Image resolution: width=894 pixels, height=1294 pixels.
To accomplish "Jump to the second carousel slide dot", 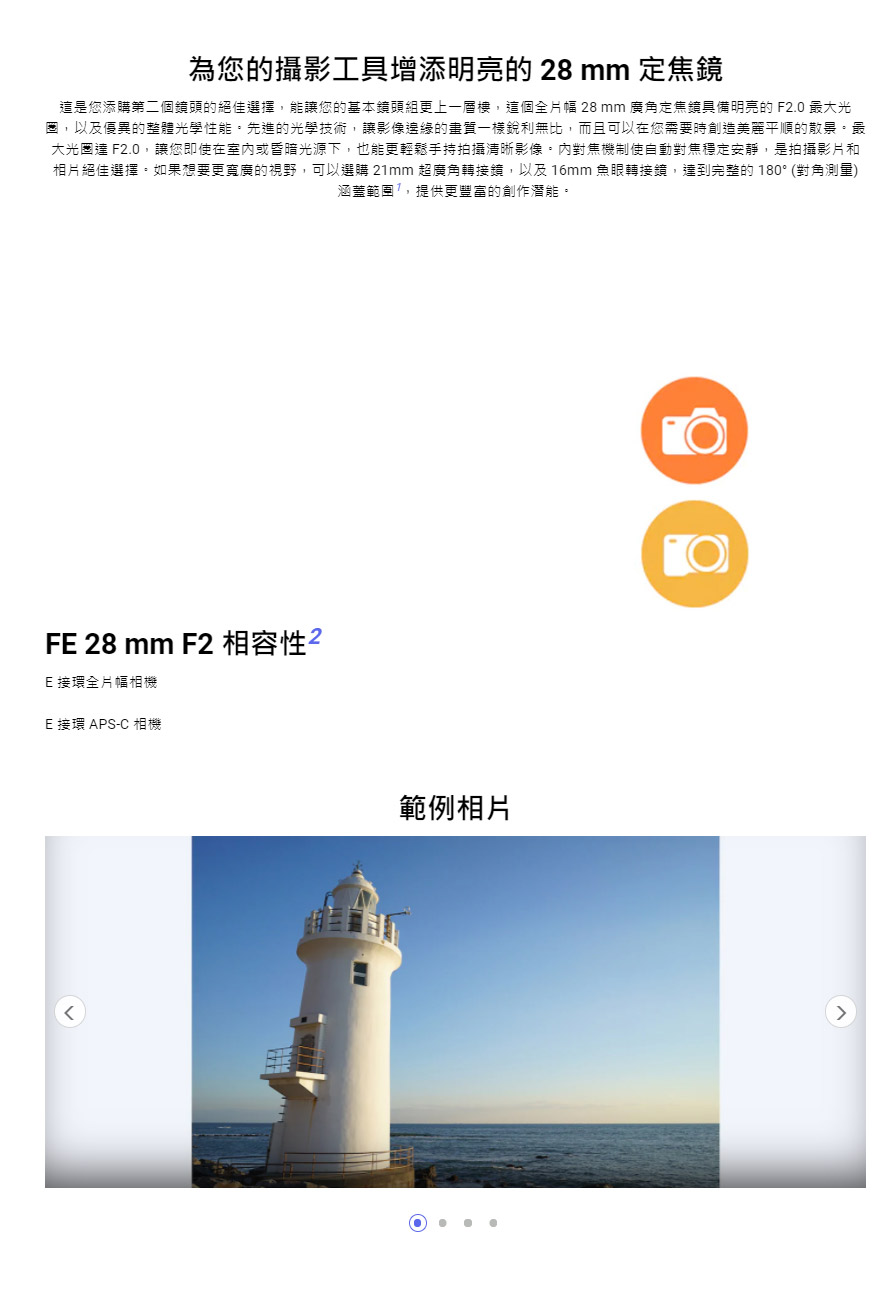I will [x=443, y=1223].
